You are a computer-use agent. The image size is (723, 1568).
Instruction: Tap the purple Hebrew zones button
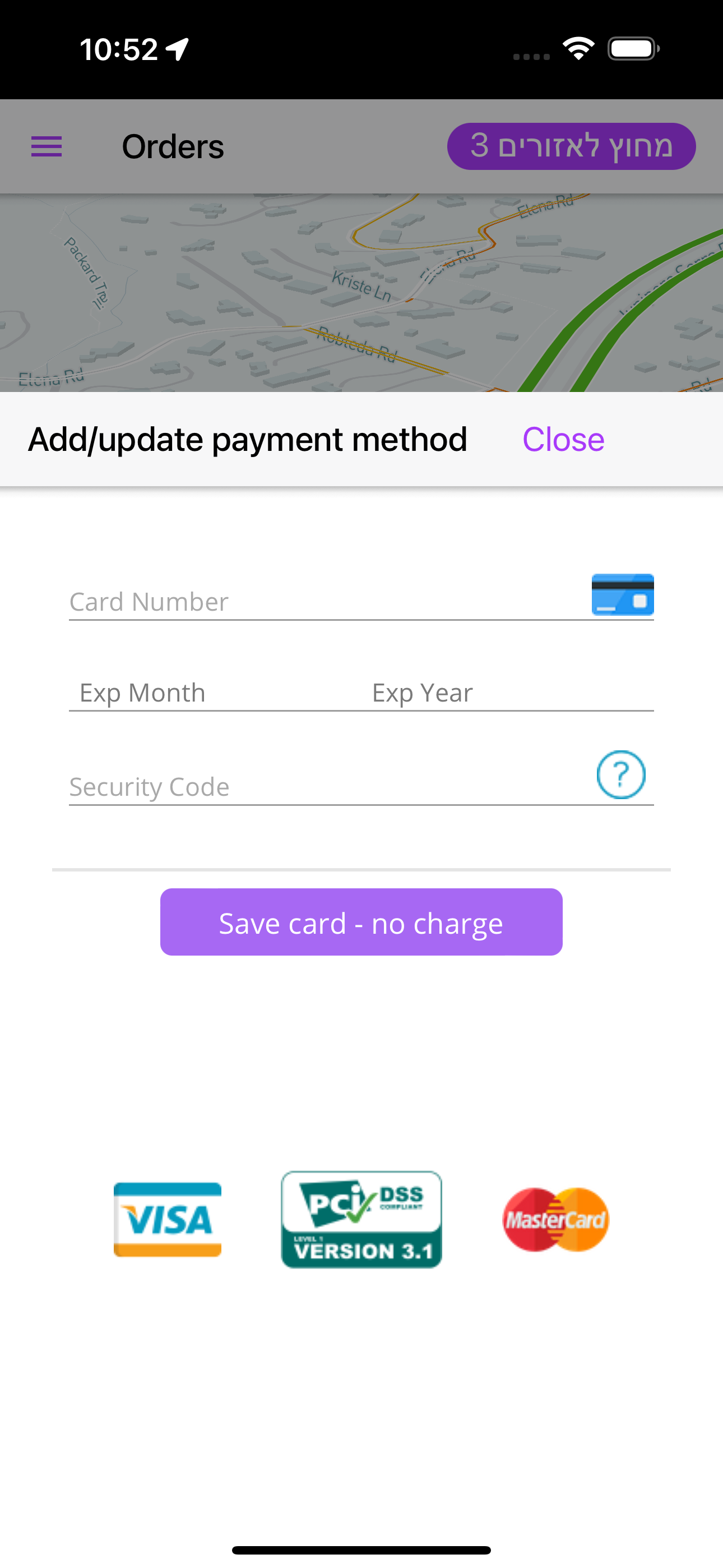[x=571, y=147]
